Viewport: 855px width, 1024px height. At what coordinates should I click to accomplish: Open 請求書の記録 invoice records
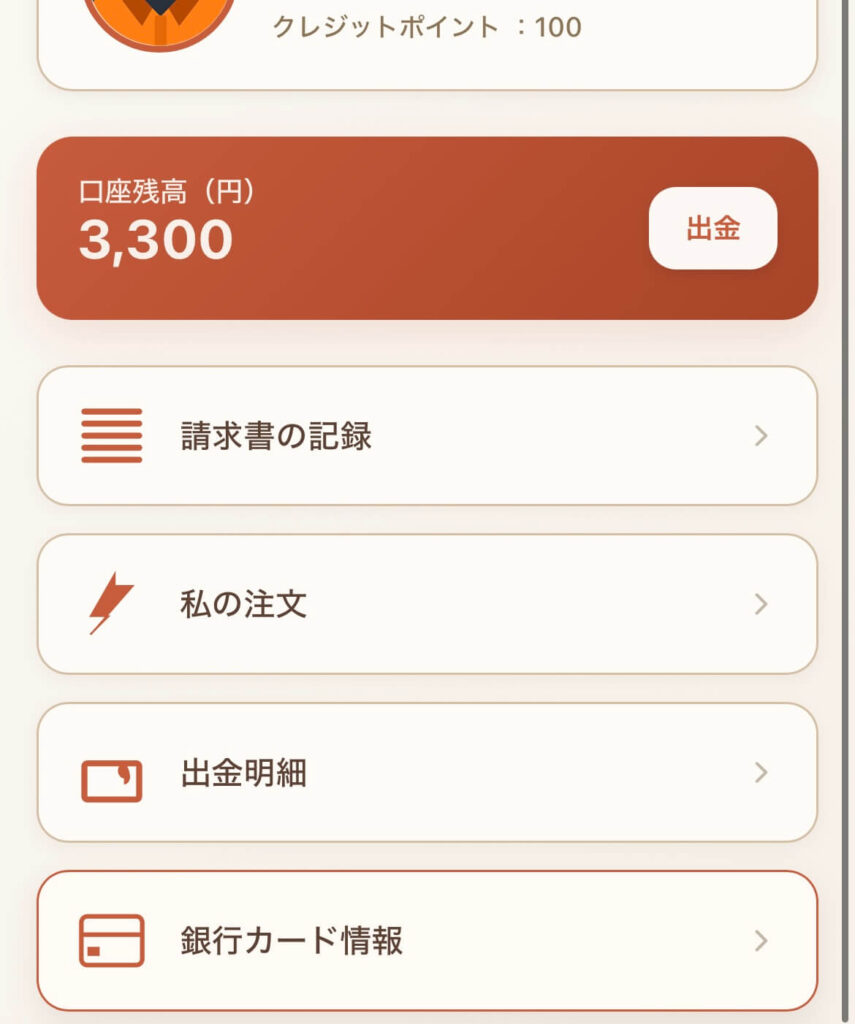coord(427,436)
